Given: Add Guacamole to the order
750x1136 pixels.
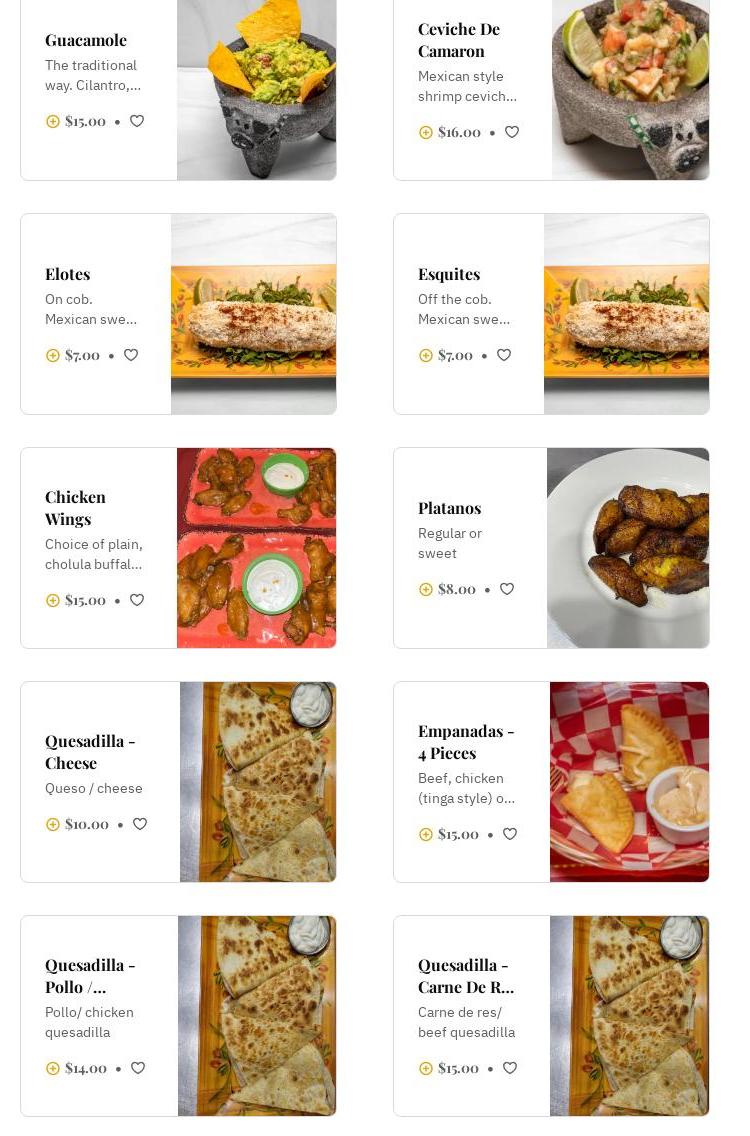Looking at the screenshot, I should click(53, 121).
